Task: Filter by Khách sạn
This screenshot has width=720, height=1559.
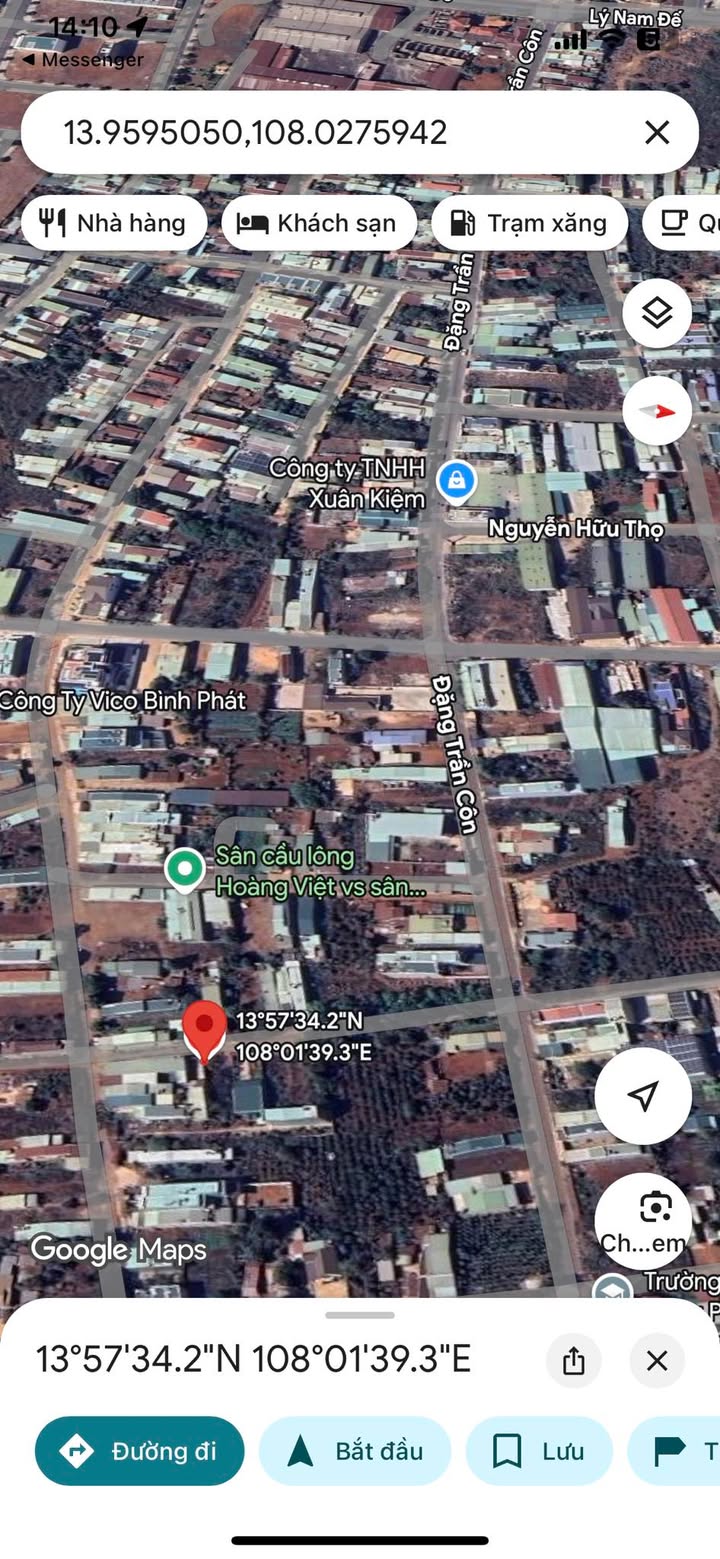Action: point(318,223)
